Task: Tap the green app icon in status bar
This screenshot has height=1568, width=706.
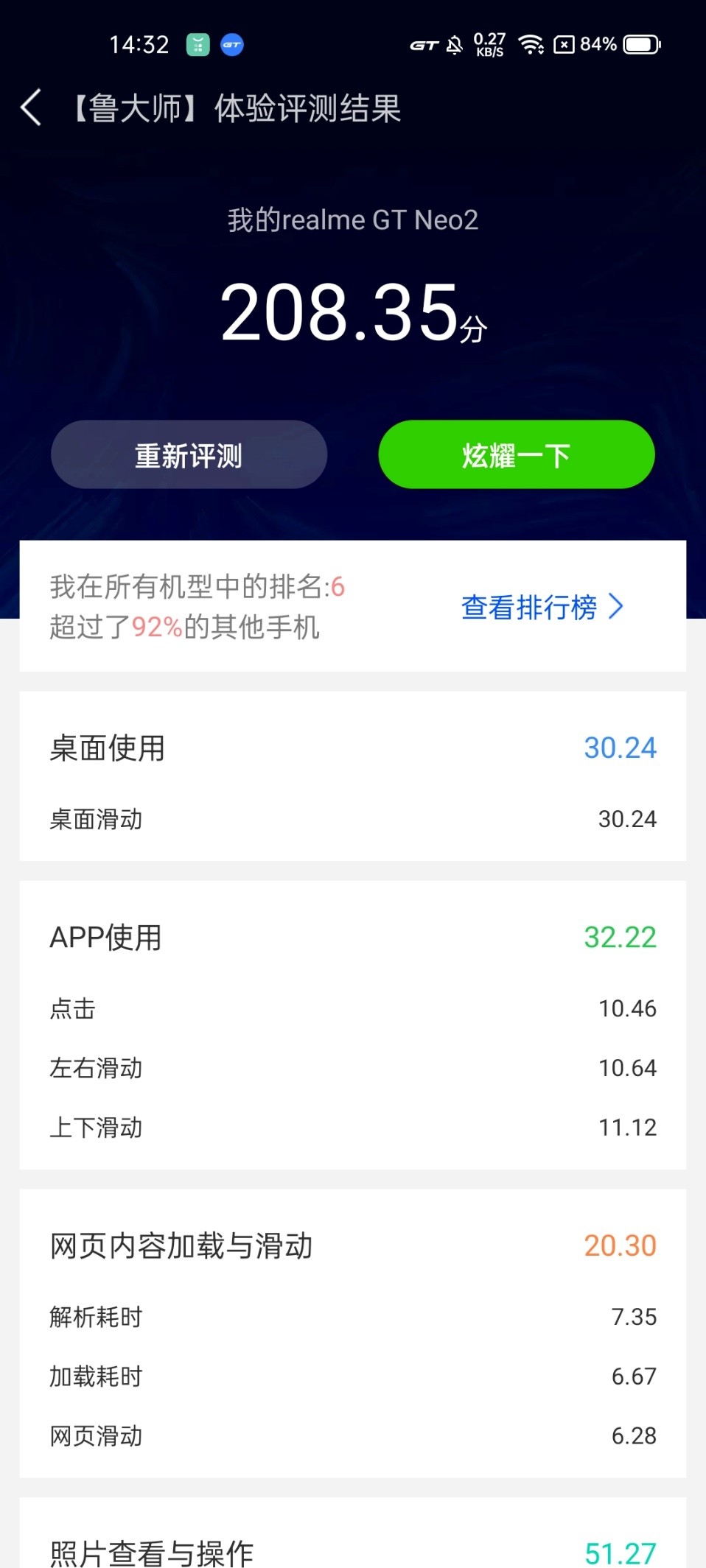Action: pos(196,45)
